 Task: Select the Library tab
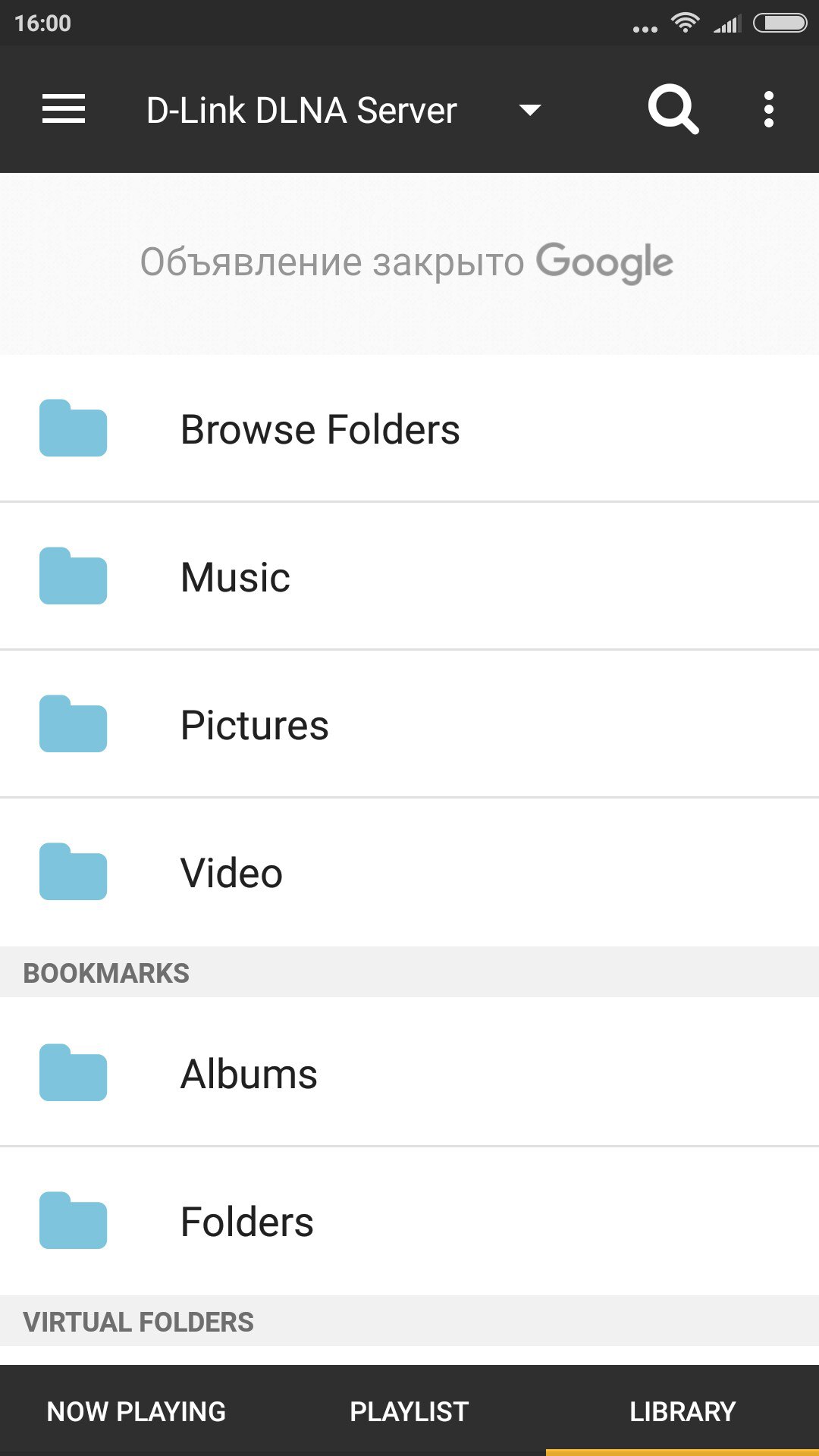coord(682,1411)
